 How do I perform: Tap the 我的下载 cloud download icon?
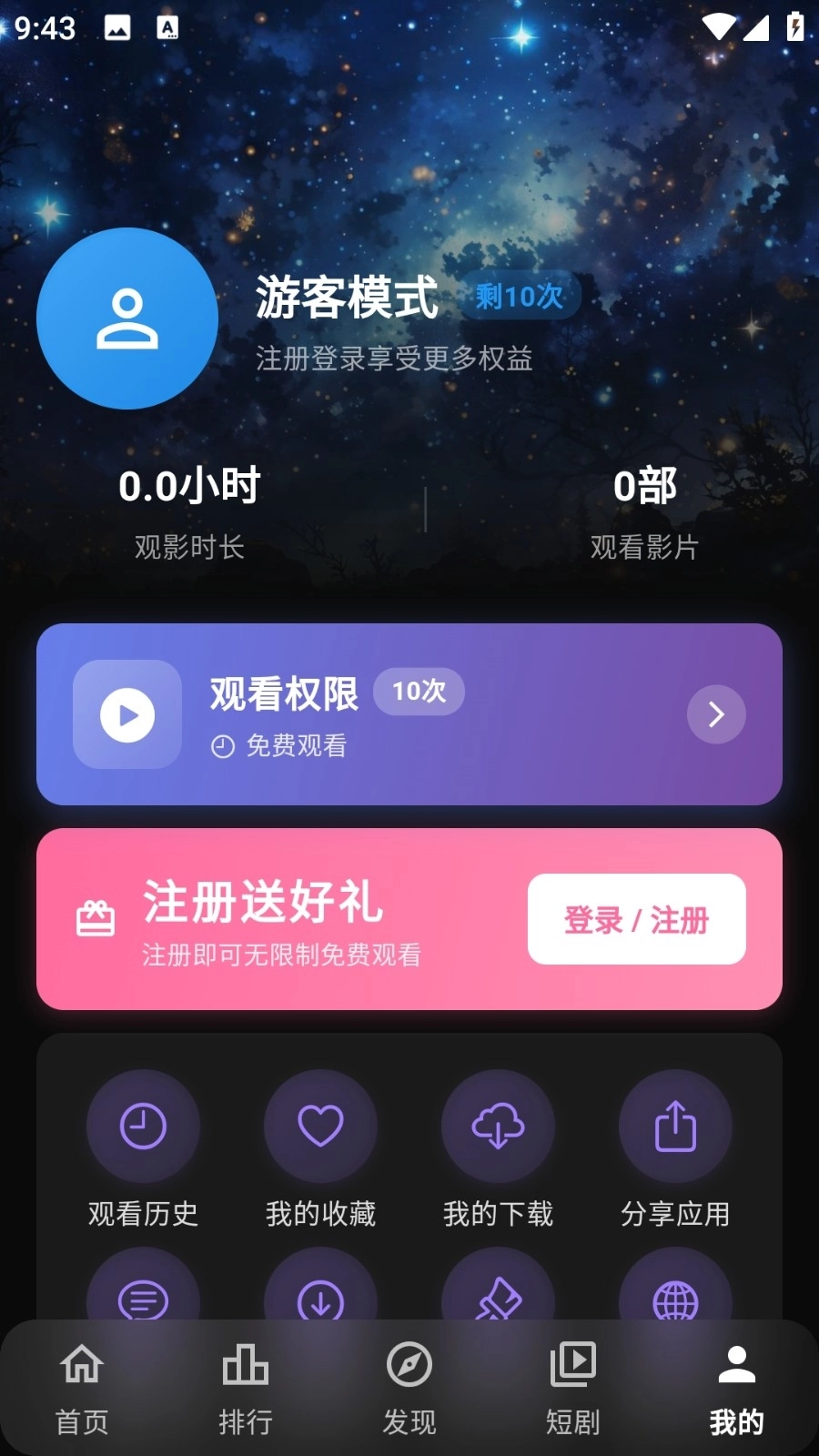(x=498, y=1126)
